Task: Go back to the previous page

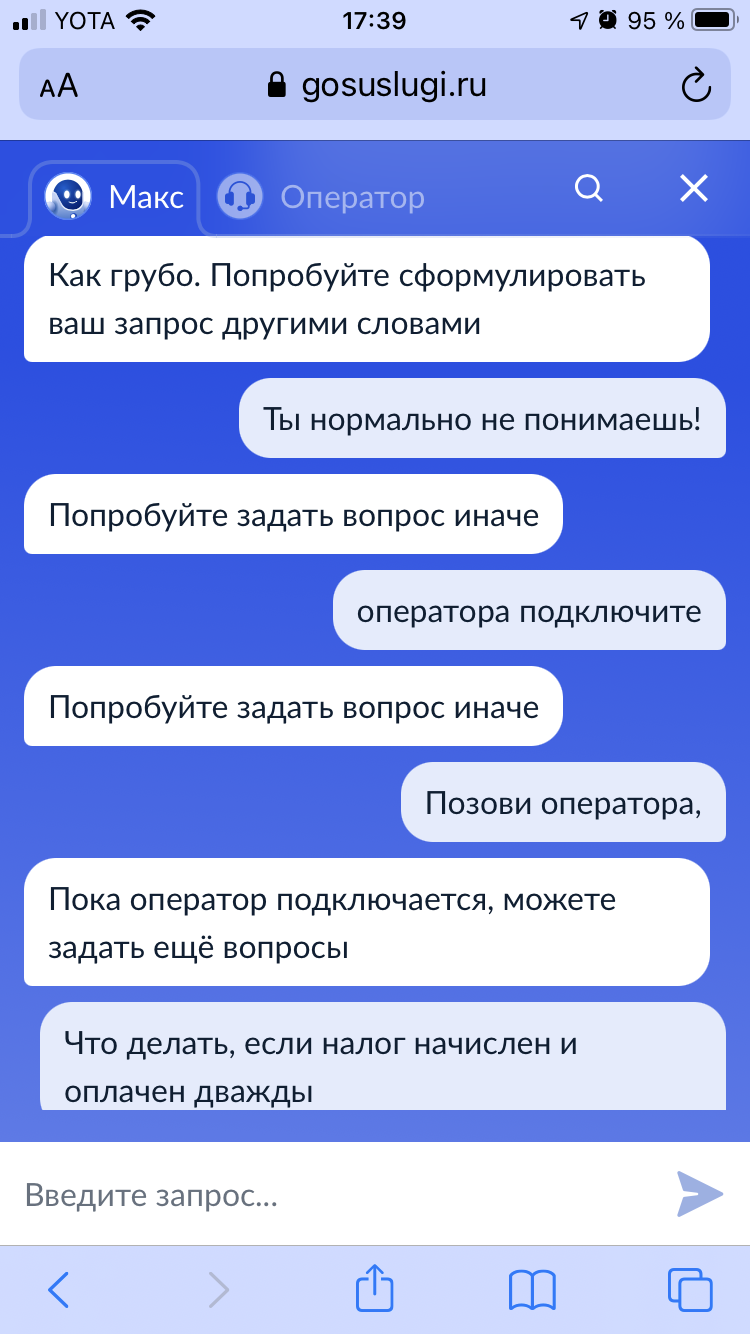Action: click(59, 1289)
